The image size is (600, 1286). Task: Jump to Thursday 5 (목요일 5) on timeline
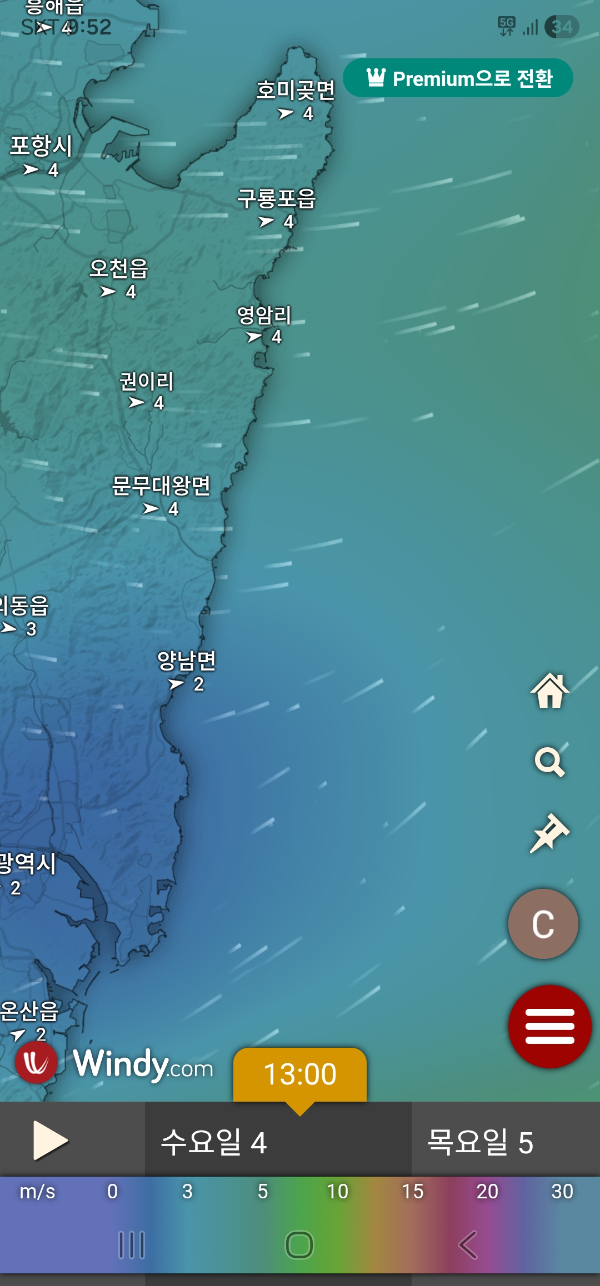click(x=480, y=1142)
